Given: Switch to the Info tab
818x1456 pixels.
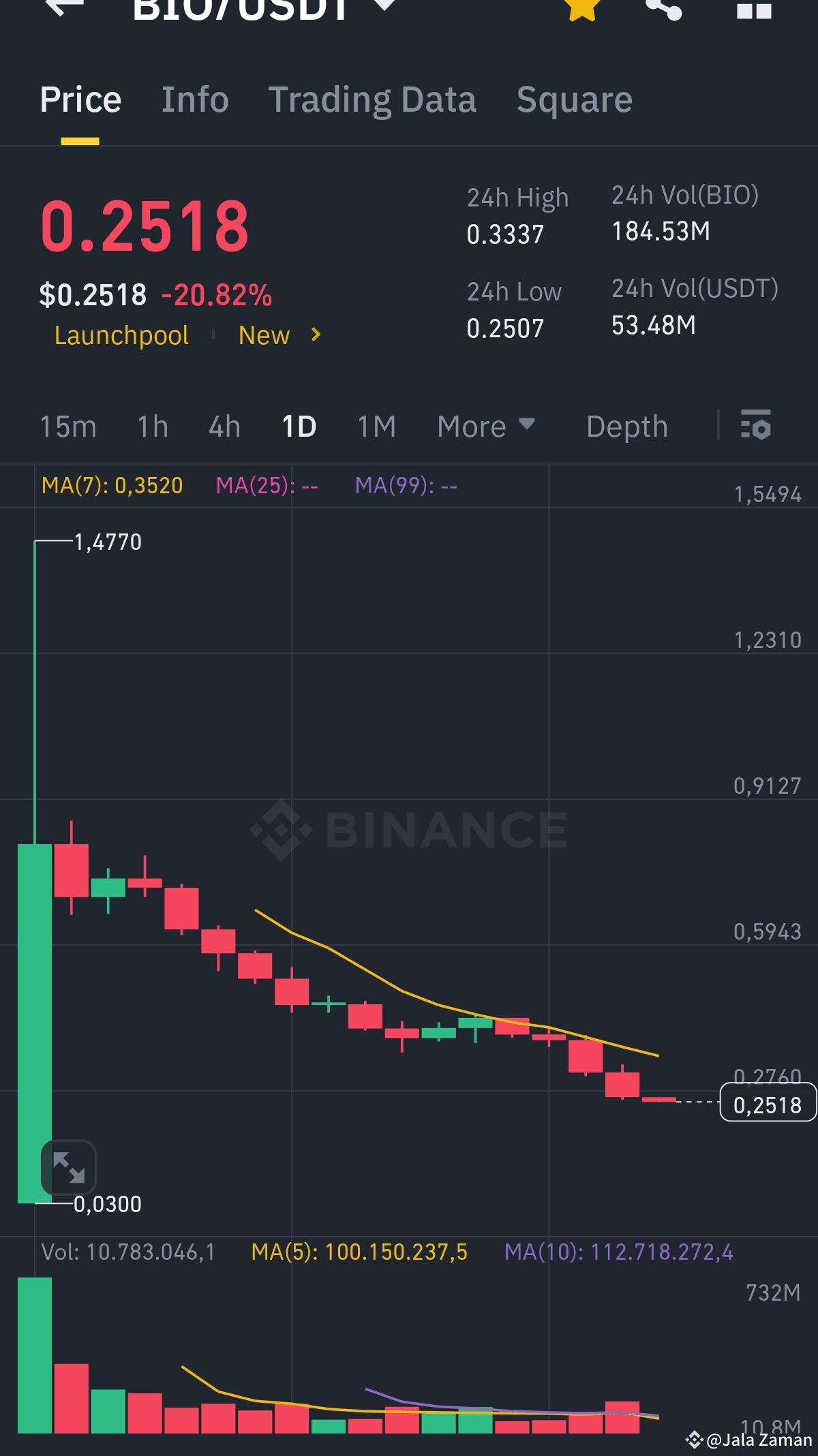Looking at the screenshot, I should [x=195, y=99].
